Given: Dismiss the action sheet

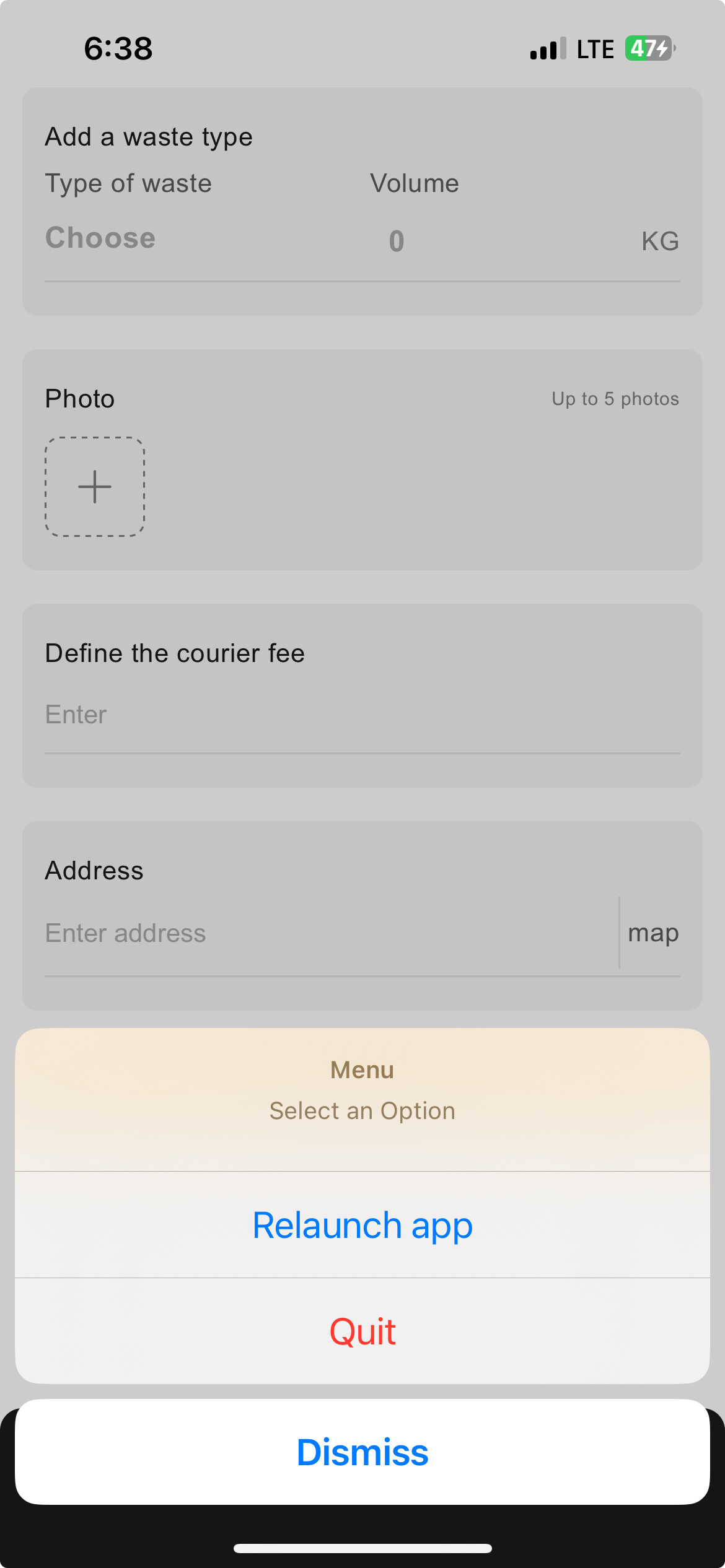Looking at the screenshot, I should [362, 1452].
